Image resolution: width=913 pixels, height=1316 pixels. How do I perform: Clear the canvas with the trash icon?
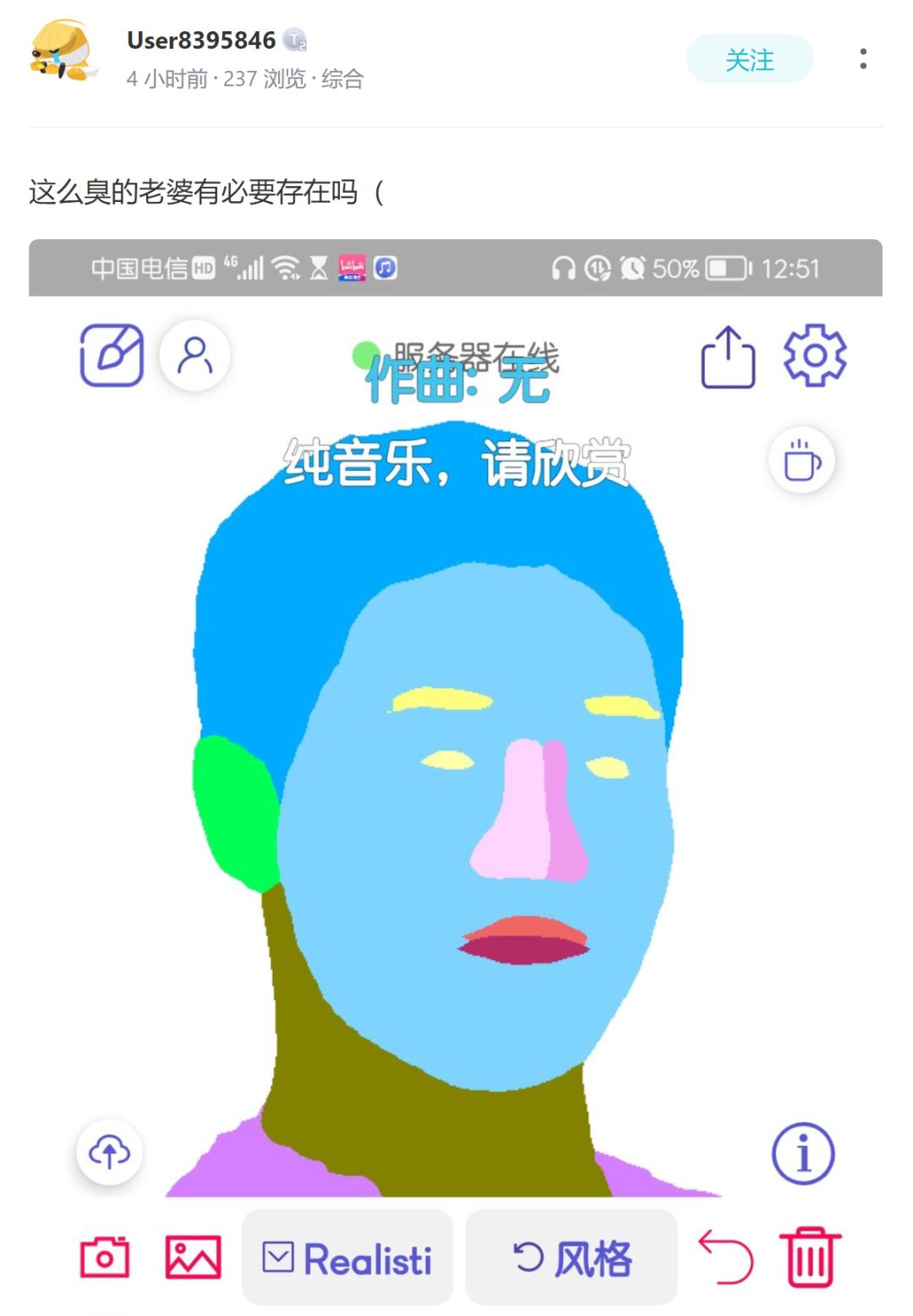(x=809, y=1259)
